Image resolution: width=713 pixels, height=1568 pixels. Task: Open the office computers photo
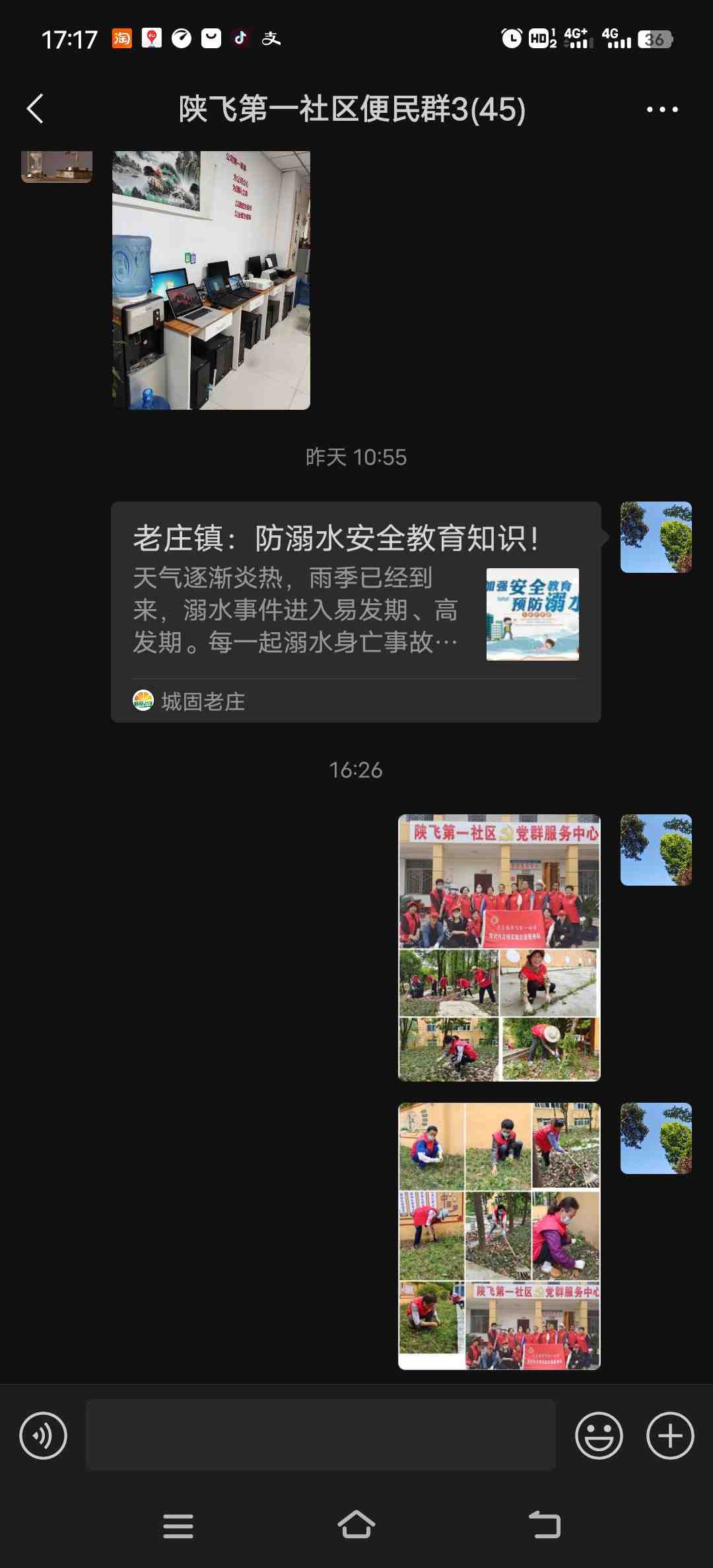pos(211,280)
